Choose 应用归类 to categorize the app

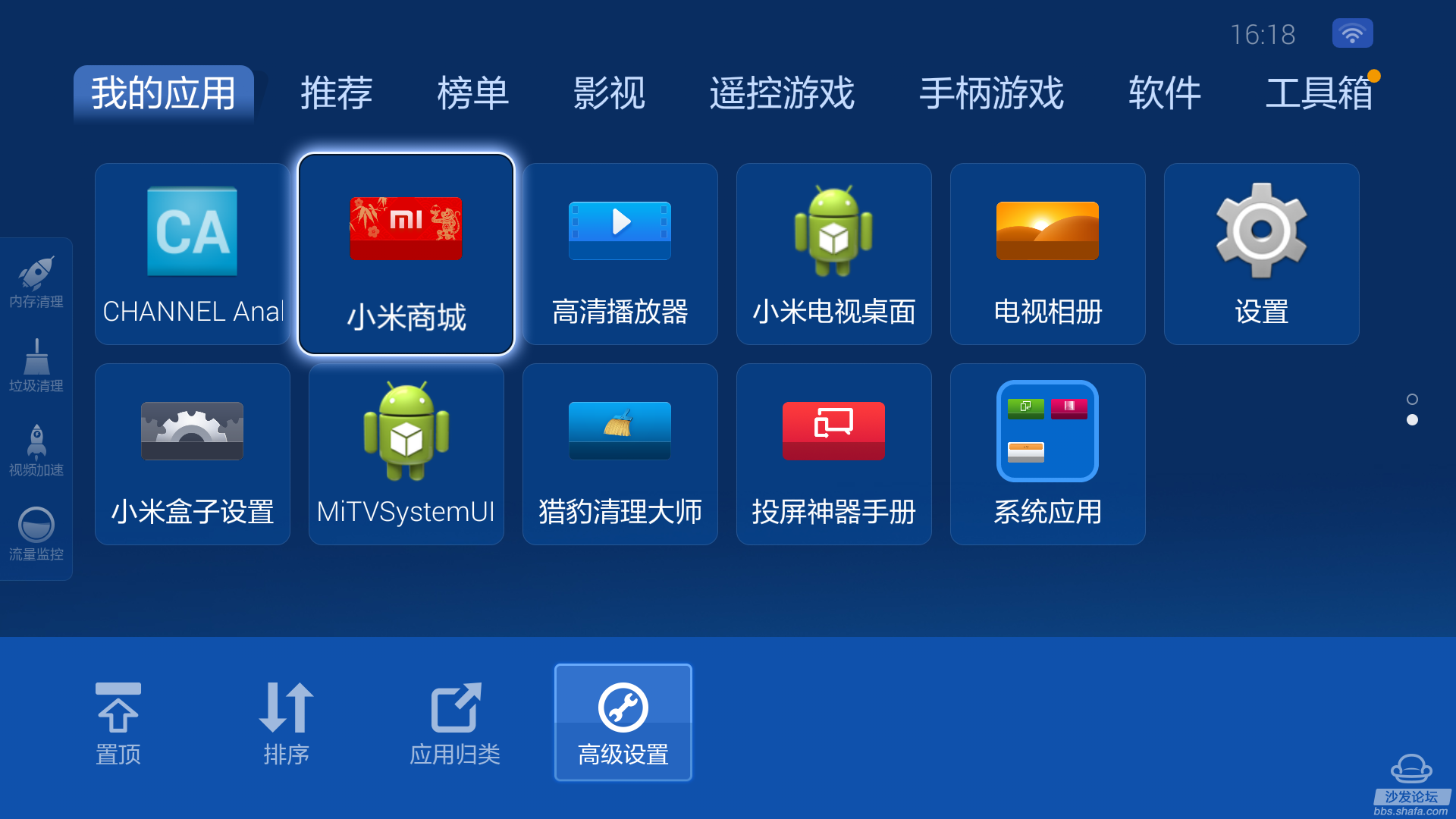point(454,722)
